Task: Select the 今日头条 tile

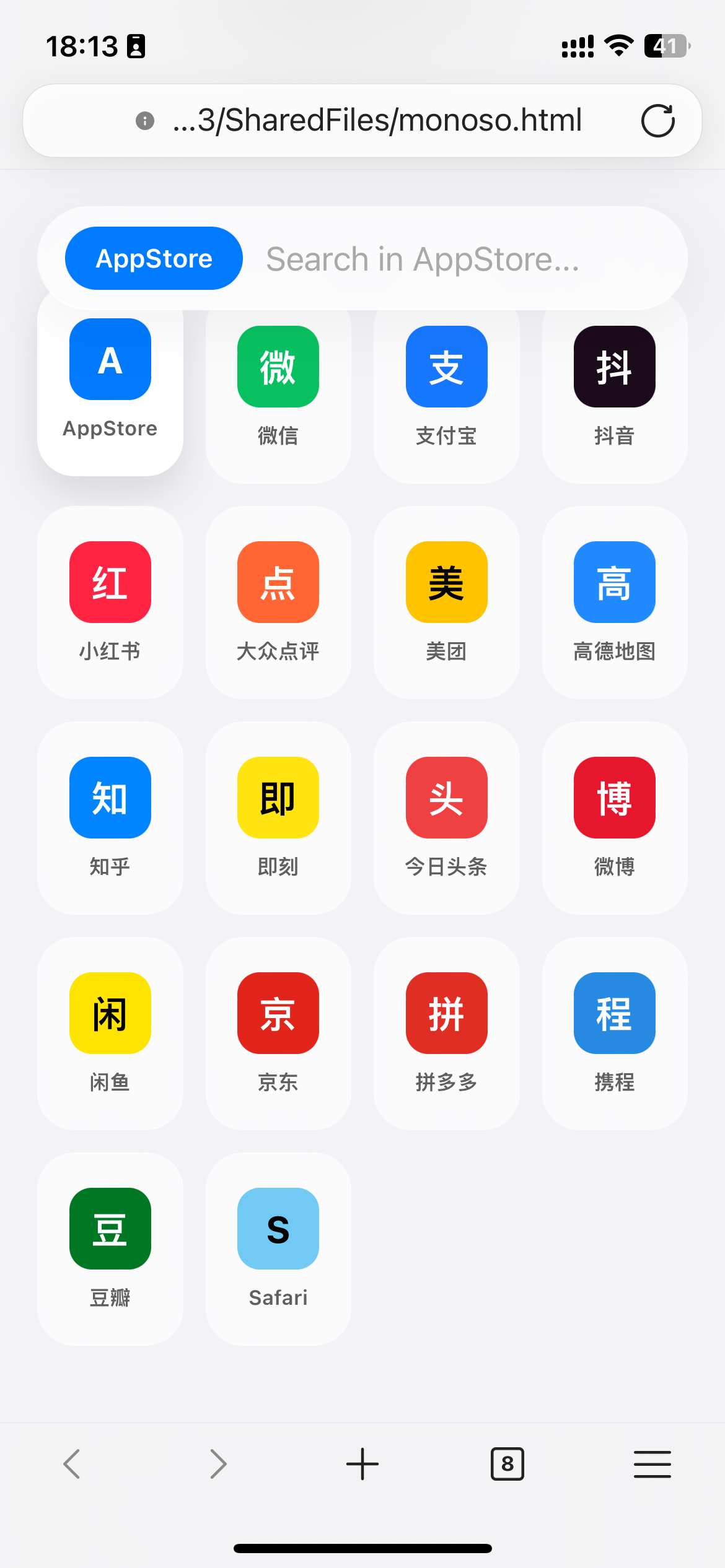Action: click(x=446, y=818)
